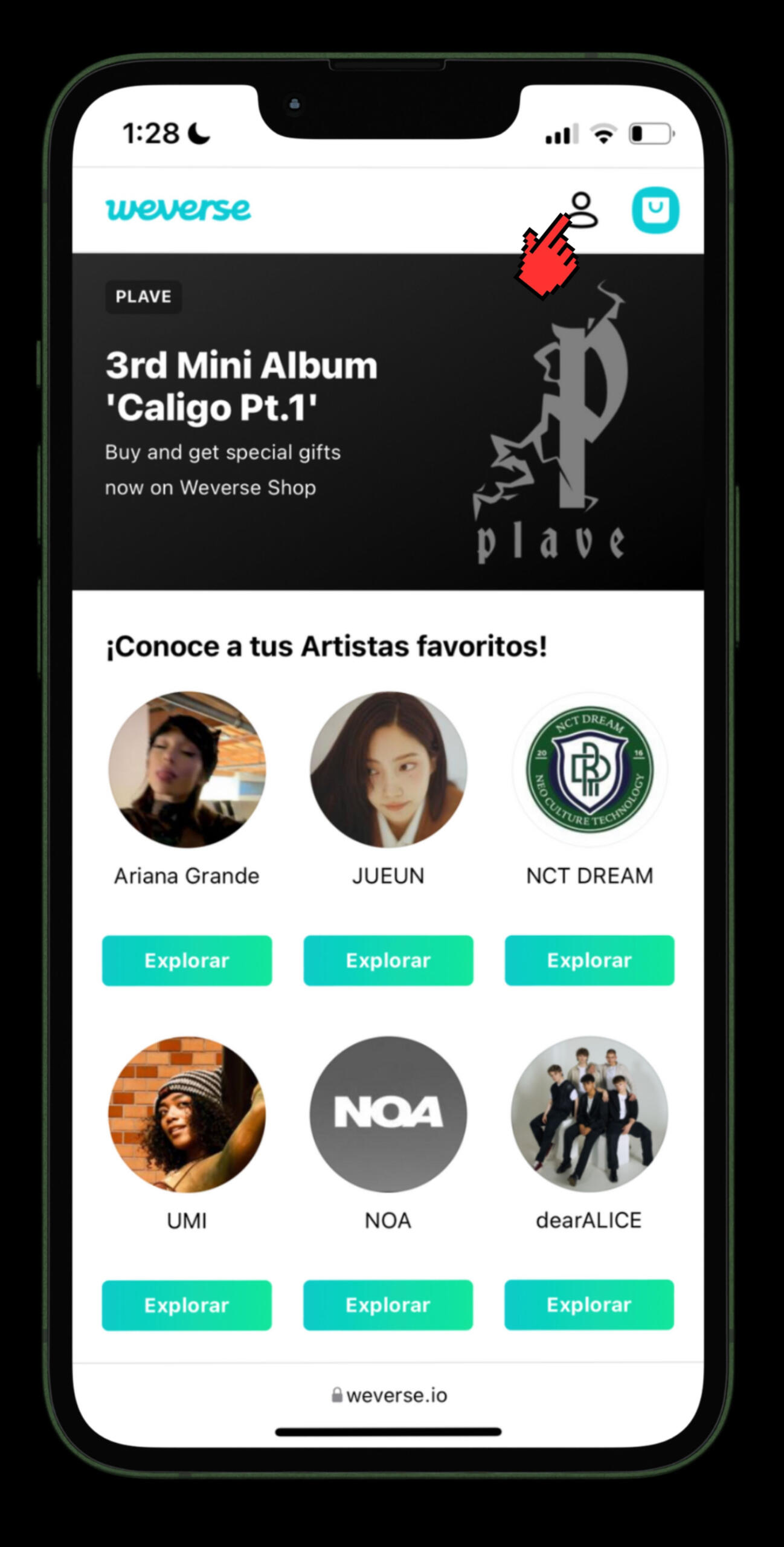Explore the Ariana Grande community
Screen dimensions: 784x1547
(187, 960)
